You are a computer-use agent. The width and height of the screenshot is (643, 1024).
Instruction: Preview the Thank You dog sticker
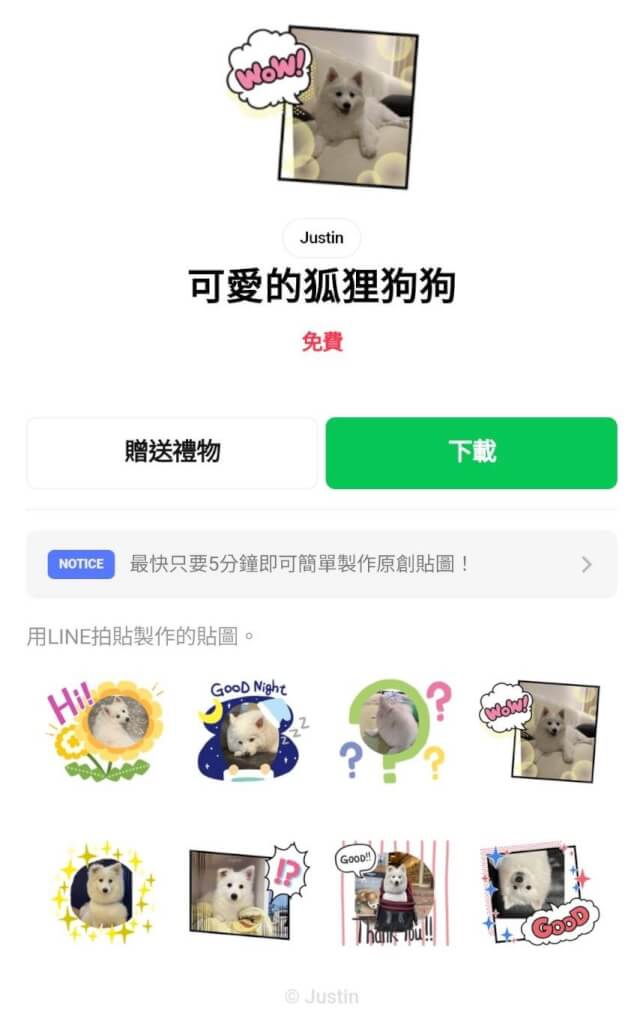(x=393, y=890)
